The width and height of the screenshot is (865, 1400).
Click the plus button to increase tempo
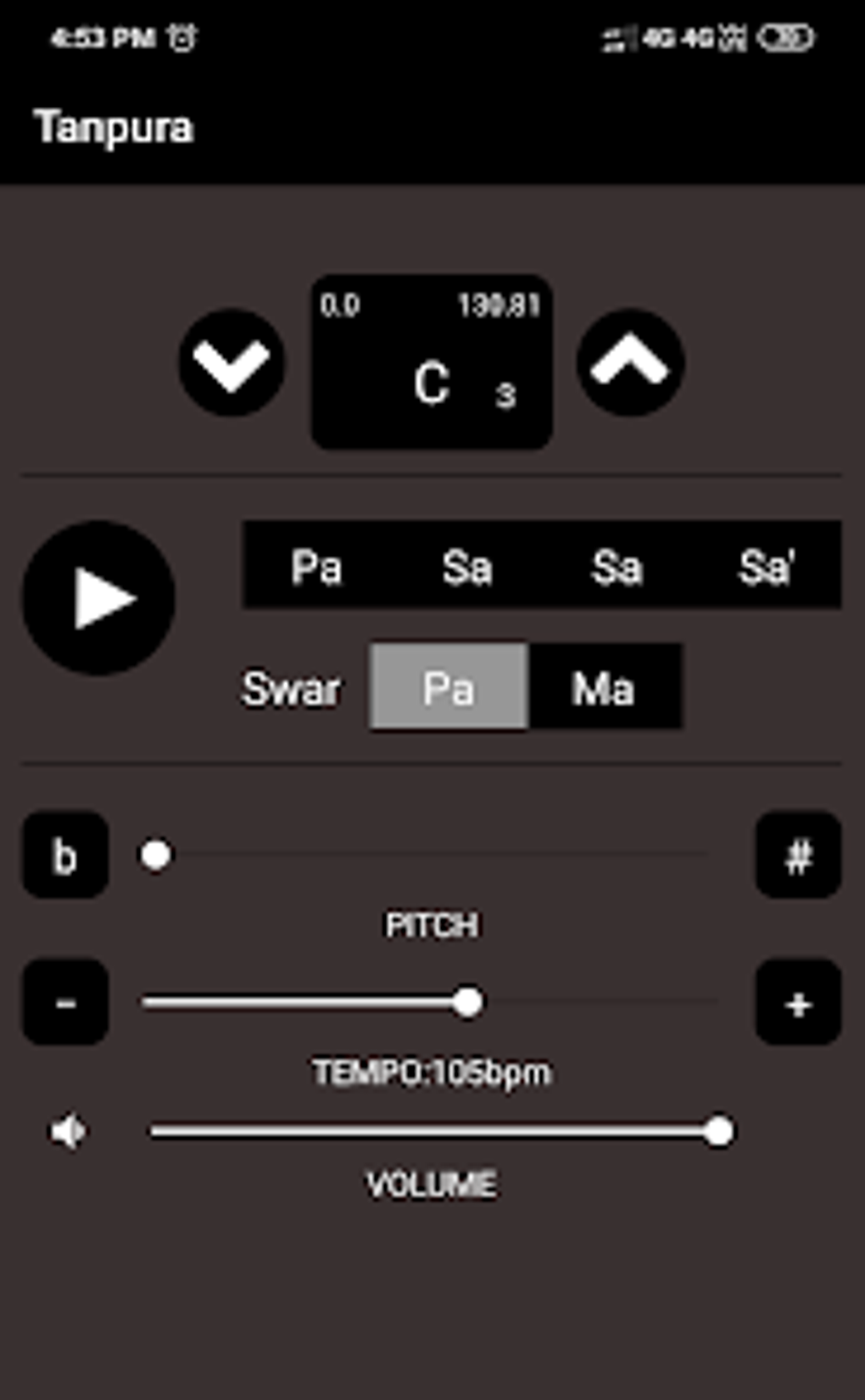click(x=798, y=1003)
